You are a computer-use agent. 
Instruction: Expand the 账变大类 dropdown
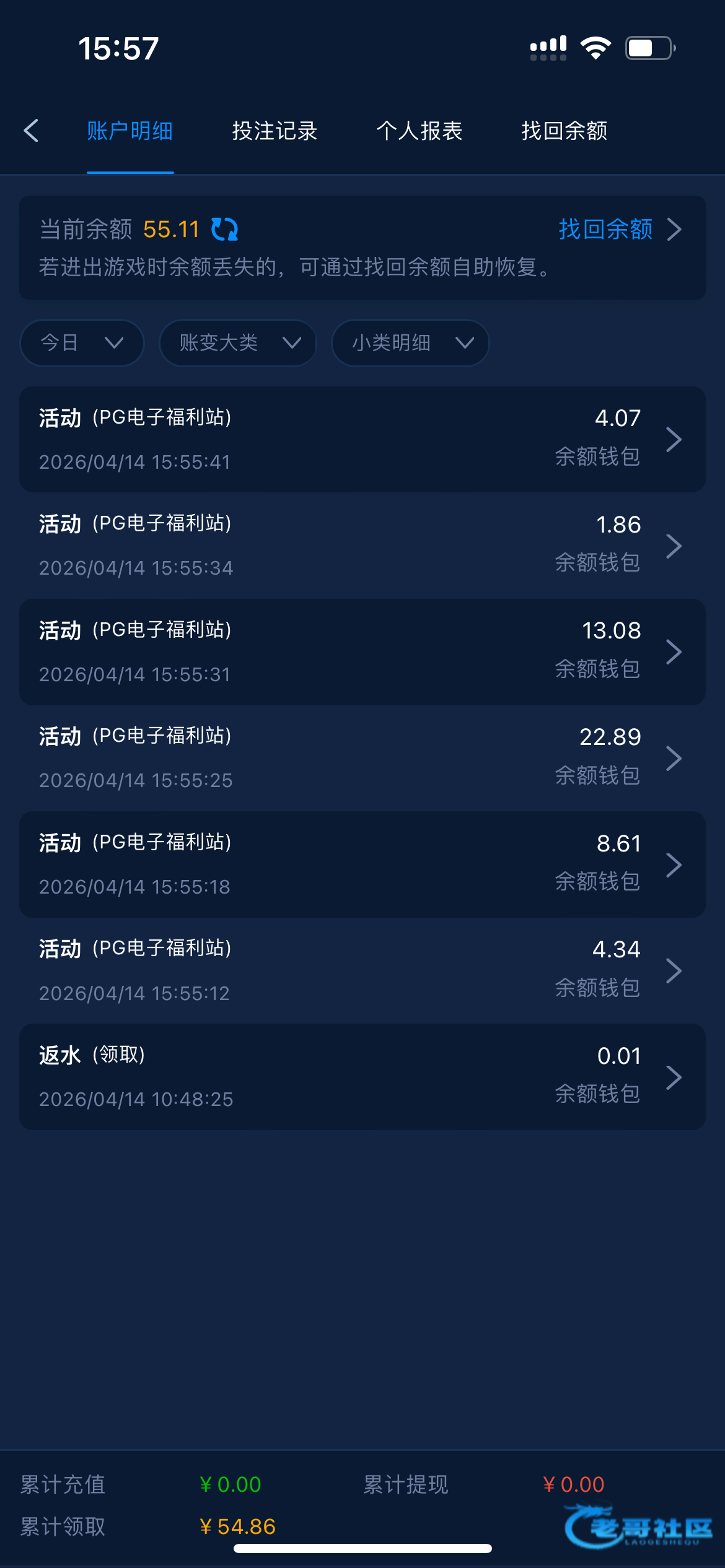pos(238,342)
